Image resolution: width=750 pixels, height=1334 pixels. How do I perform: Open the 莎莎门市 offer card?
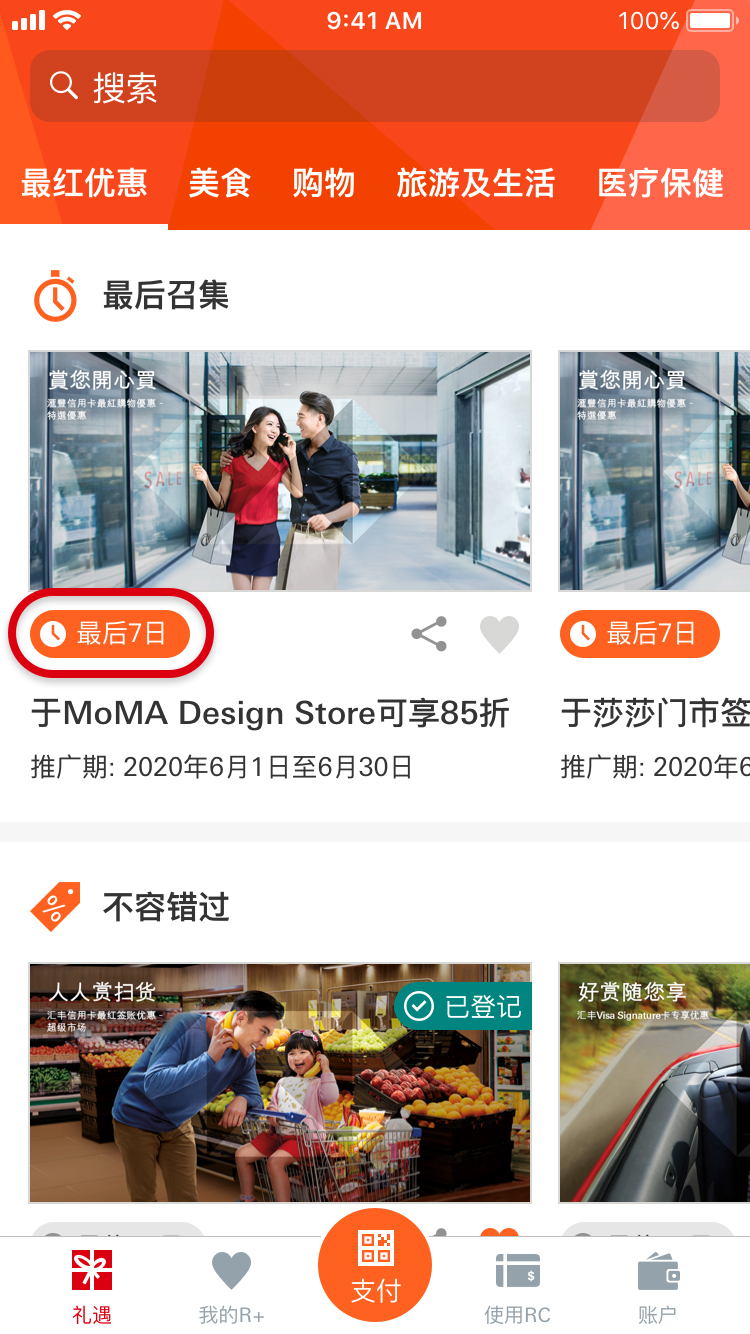(655, 470)
